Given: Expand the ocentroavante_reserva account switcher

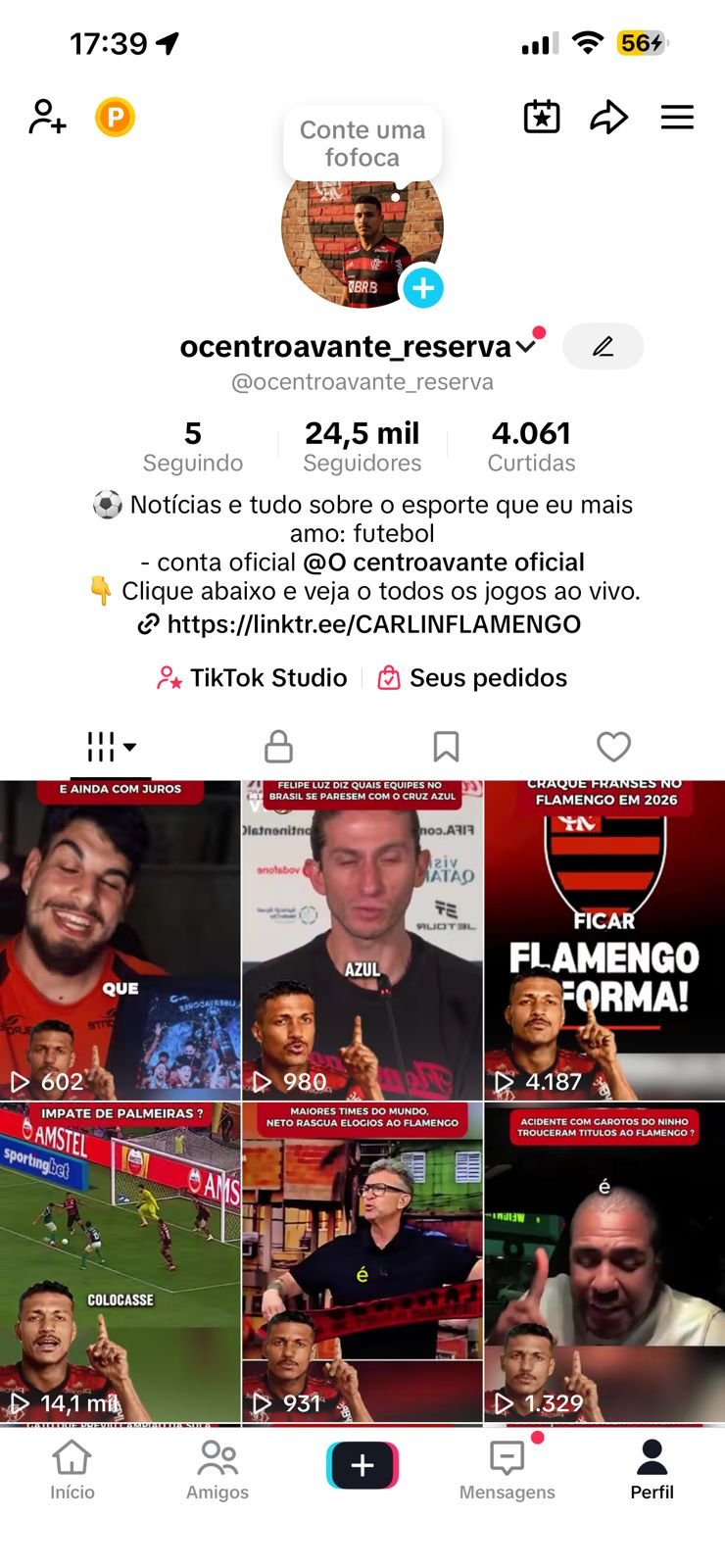Looking at the screenshot, I should (526, 346).
